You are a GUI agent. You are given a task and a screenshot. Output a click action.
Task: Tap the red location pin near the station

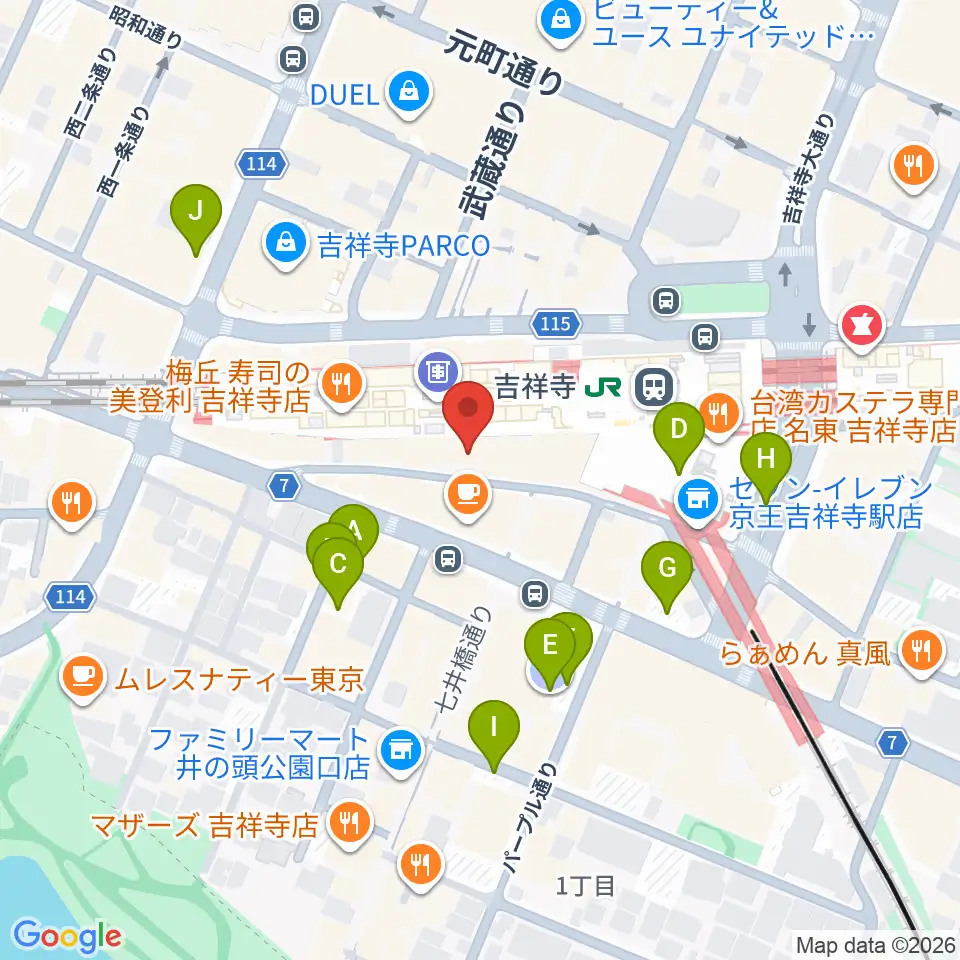click(468, 411)
